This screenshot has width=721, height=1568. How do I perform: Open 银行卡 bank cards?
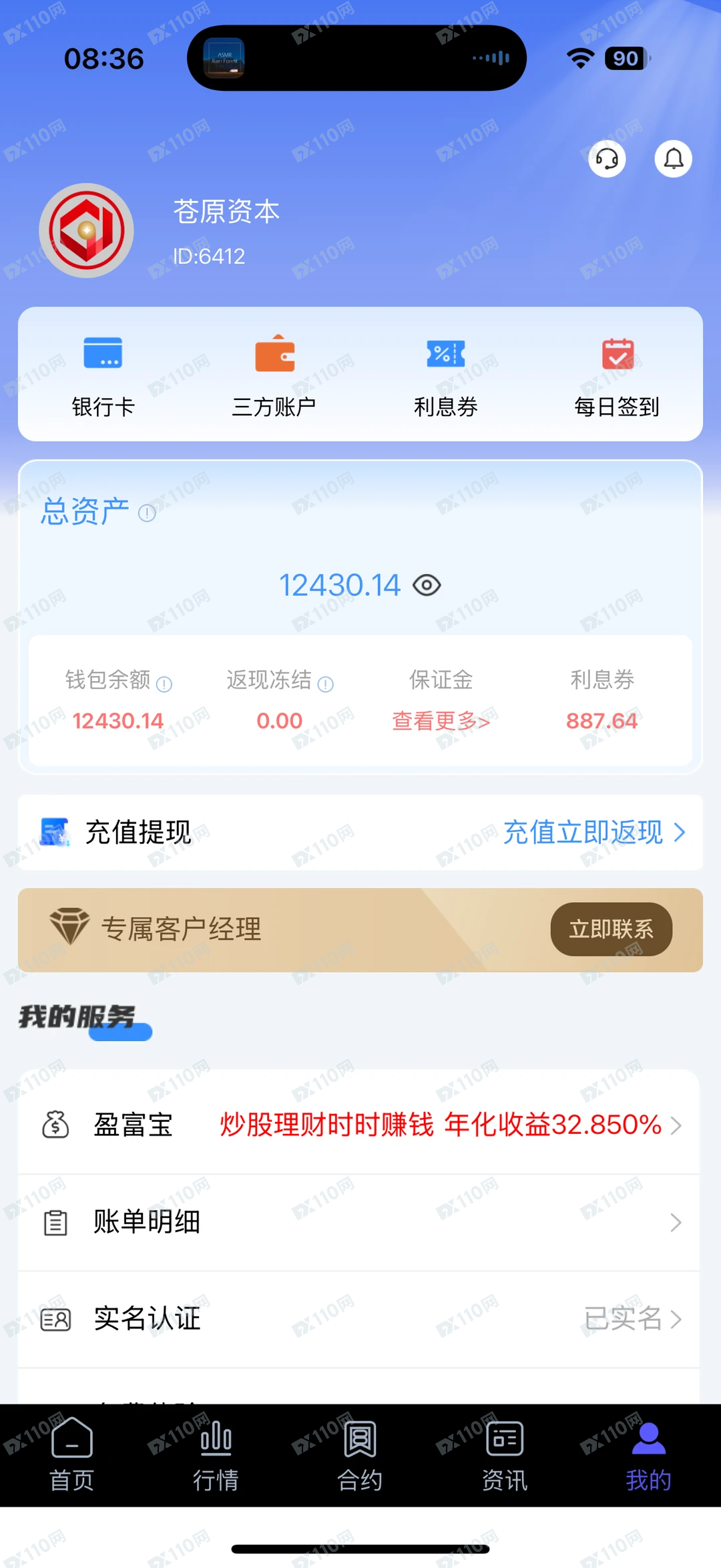pyautogui.click(x=103, y=375)
